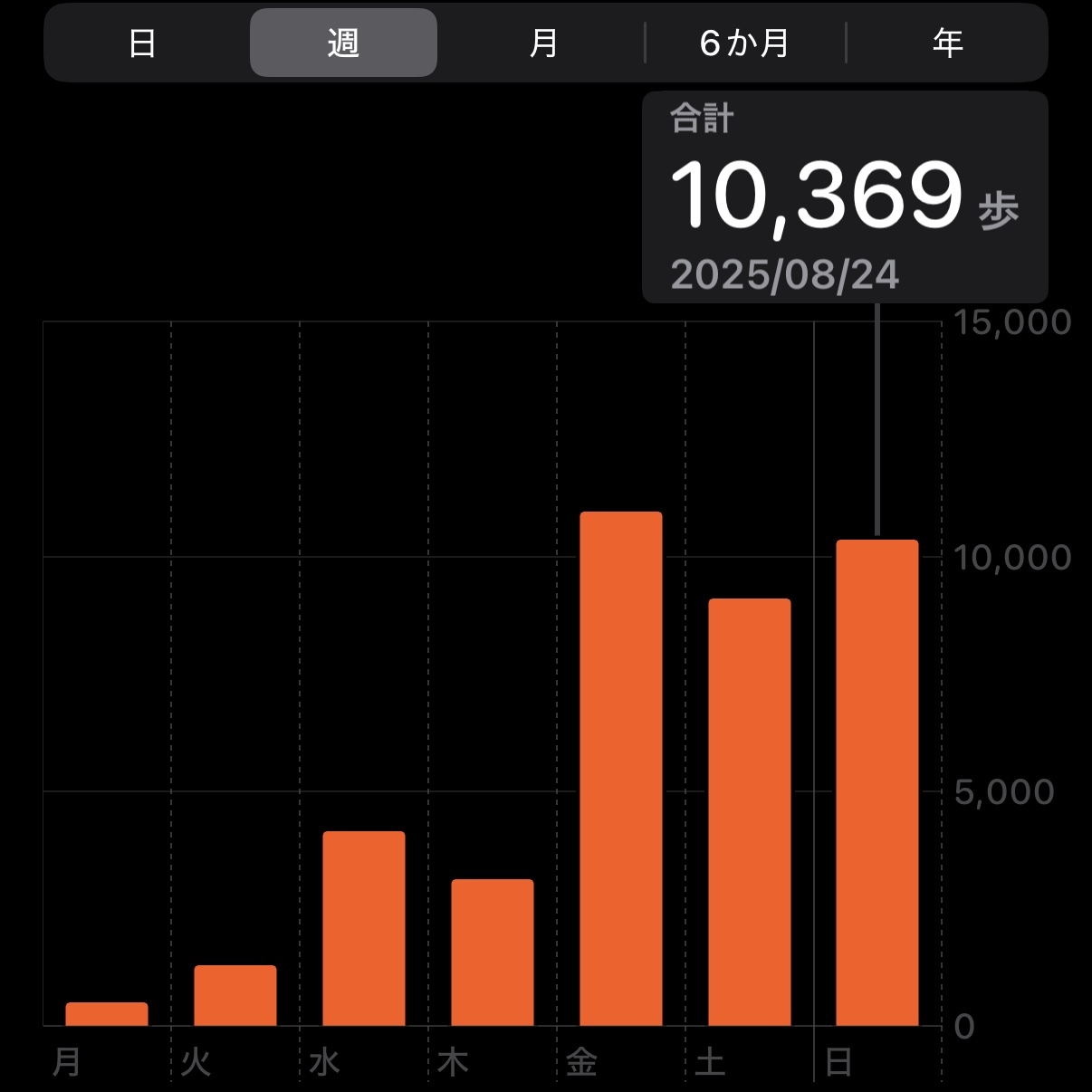Image resolution: width=1092 pixels, height=1092 pixels.
Task: Tap the 土 (Saturday) step bar
Action: click(750, 812)
